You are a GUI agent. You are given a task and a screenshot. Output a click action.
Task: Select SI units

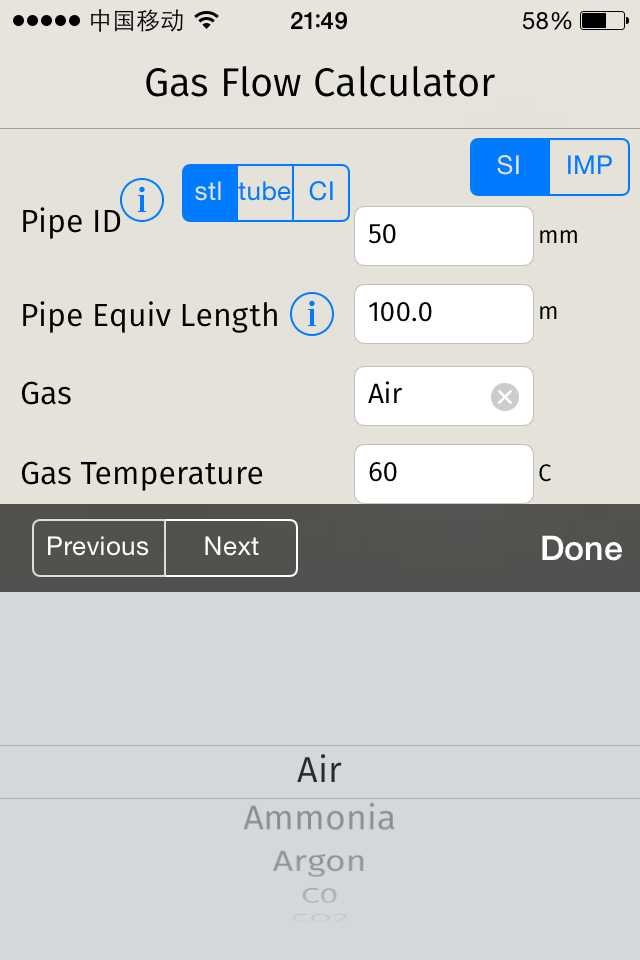(510, 166)
